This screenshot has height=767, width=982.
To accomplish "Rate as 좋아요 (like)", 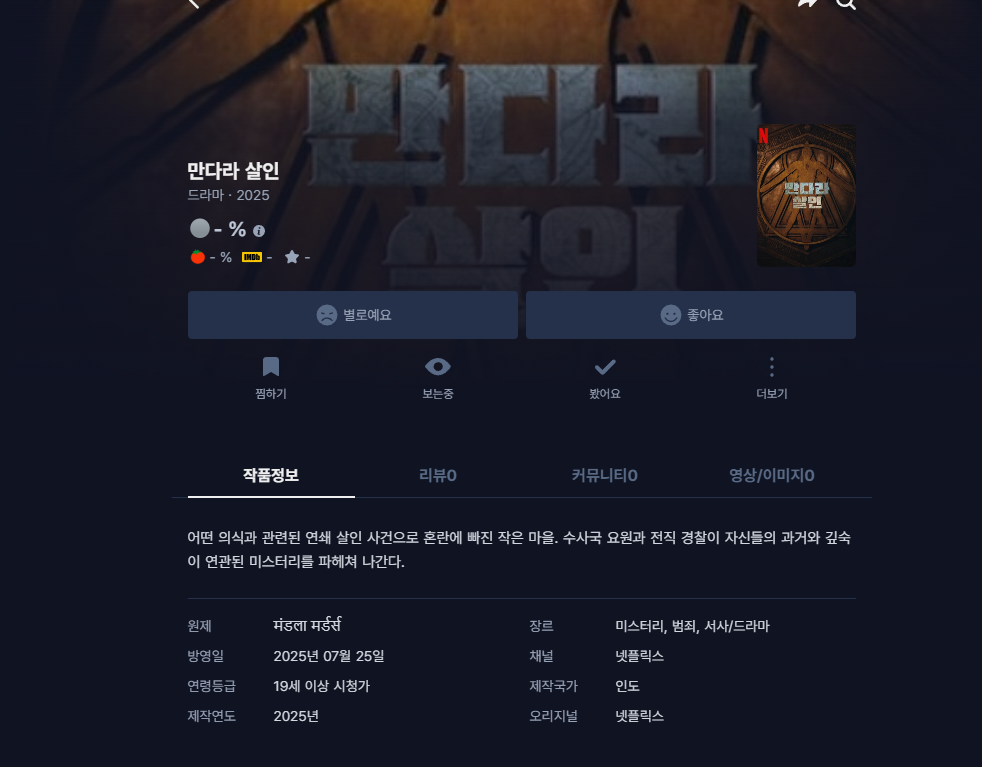I will pos(690,315).
